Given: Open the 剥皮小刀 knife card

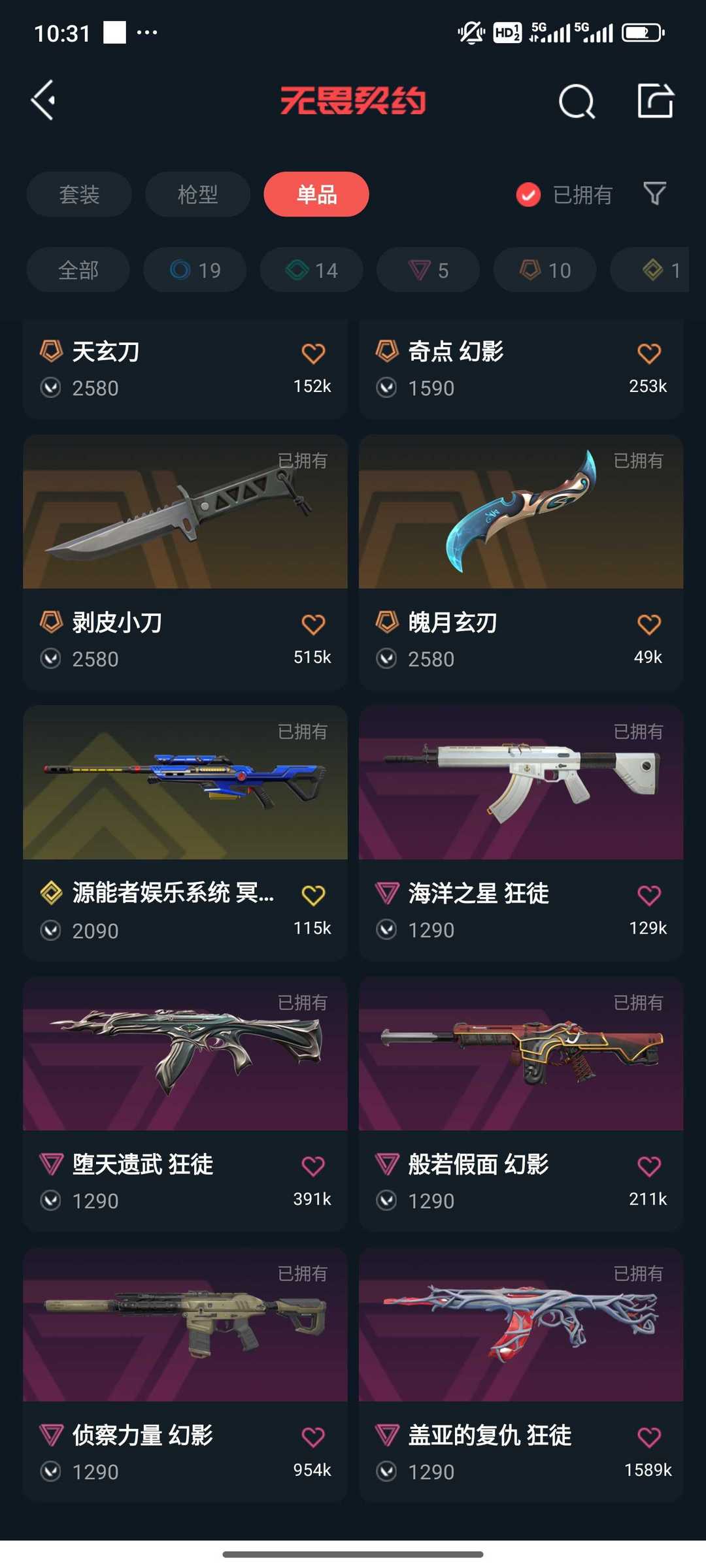Looking at the screenshot, I should tap(185, 563).
